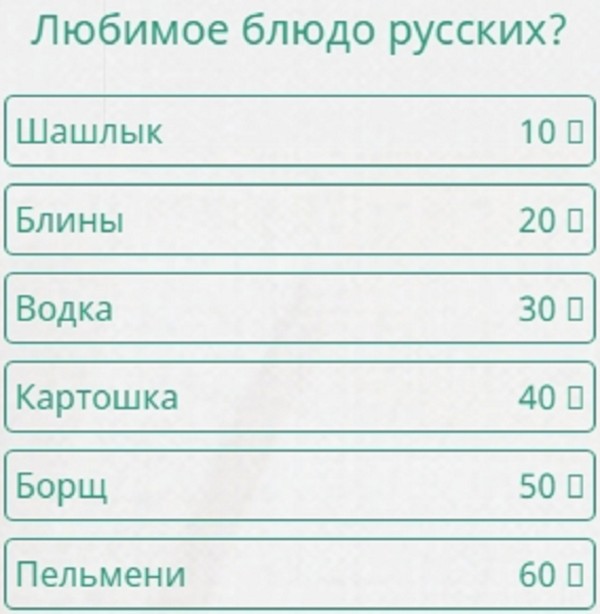600x614 pixels.
Task: Open the Картошка answer row
Action: [300, 397]
